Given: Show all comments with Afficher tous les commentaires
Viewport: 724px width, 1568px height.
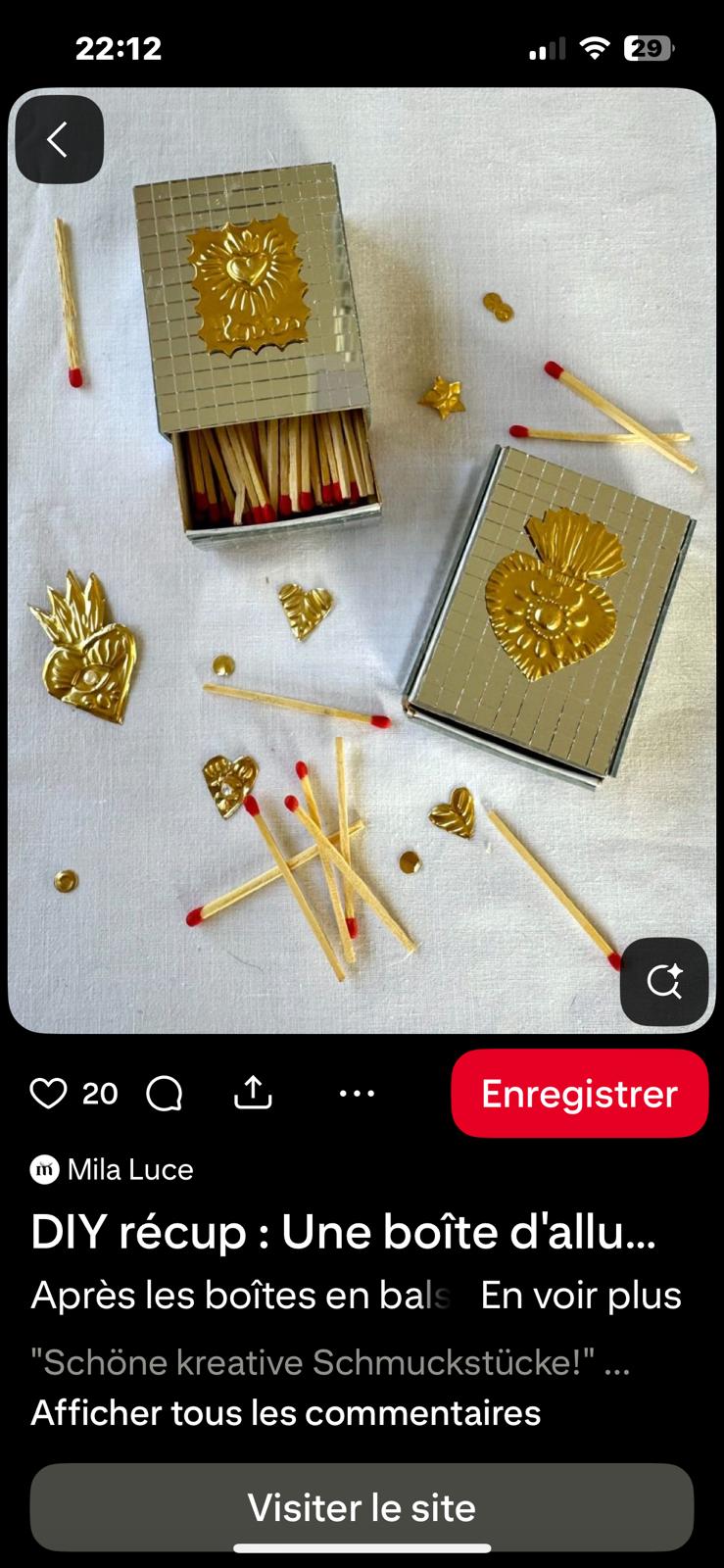Looking at the screenshot, I should pyautogui.click(x=286, y=1412).
